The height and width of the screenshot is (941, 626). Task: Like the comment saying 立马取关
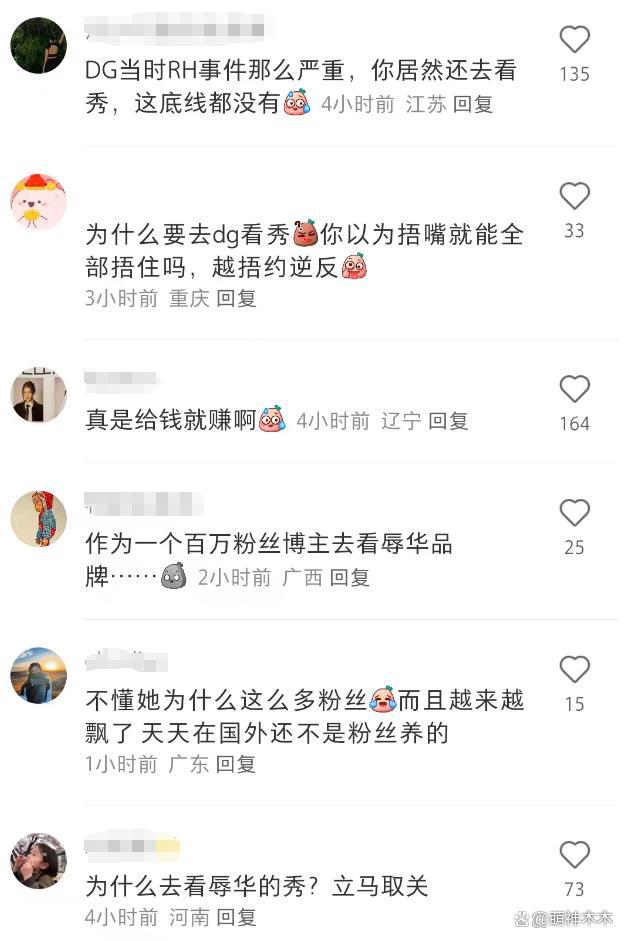pyautogui.click(x=574, y=855)
